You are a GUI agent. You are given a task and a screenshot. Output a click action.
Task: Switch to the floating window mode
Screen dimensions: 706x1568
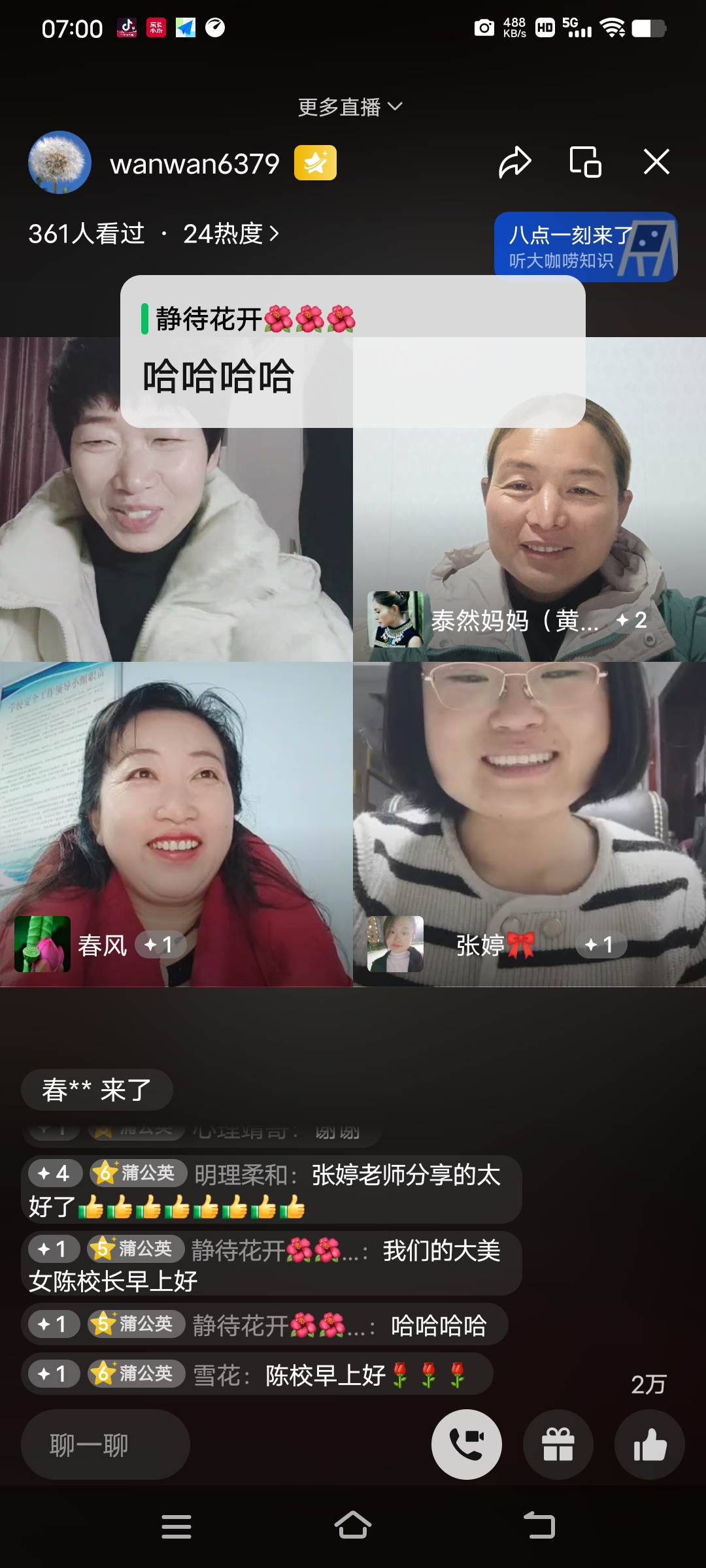tap(585, 162)
